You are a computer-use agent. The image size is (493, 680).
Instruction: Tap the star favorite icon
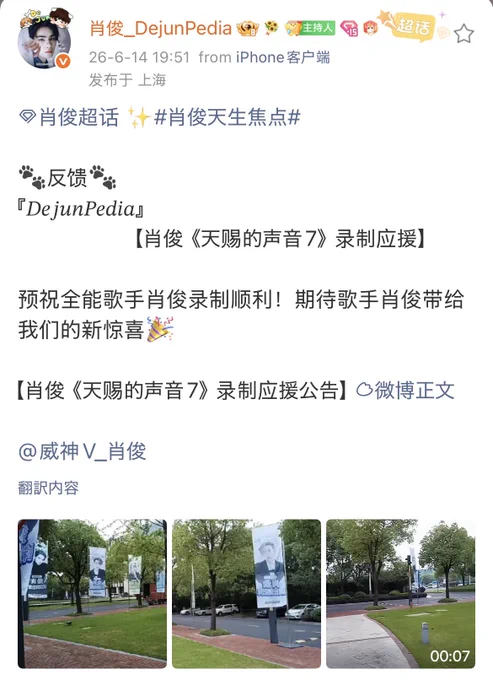[464, 33]
